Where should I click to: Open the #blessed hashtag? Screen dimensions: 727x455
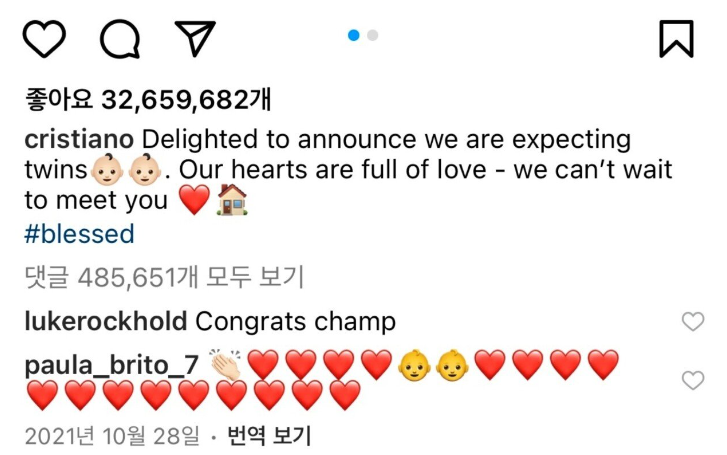(x=79, y=234)
